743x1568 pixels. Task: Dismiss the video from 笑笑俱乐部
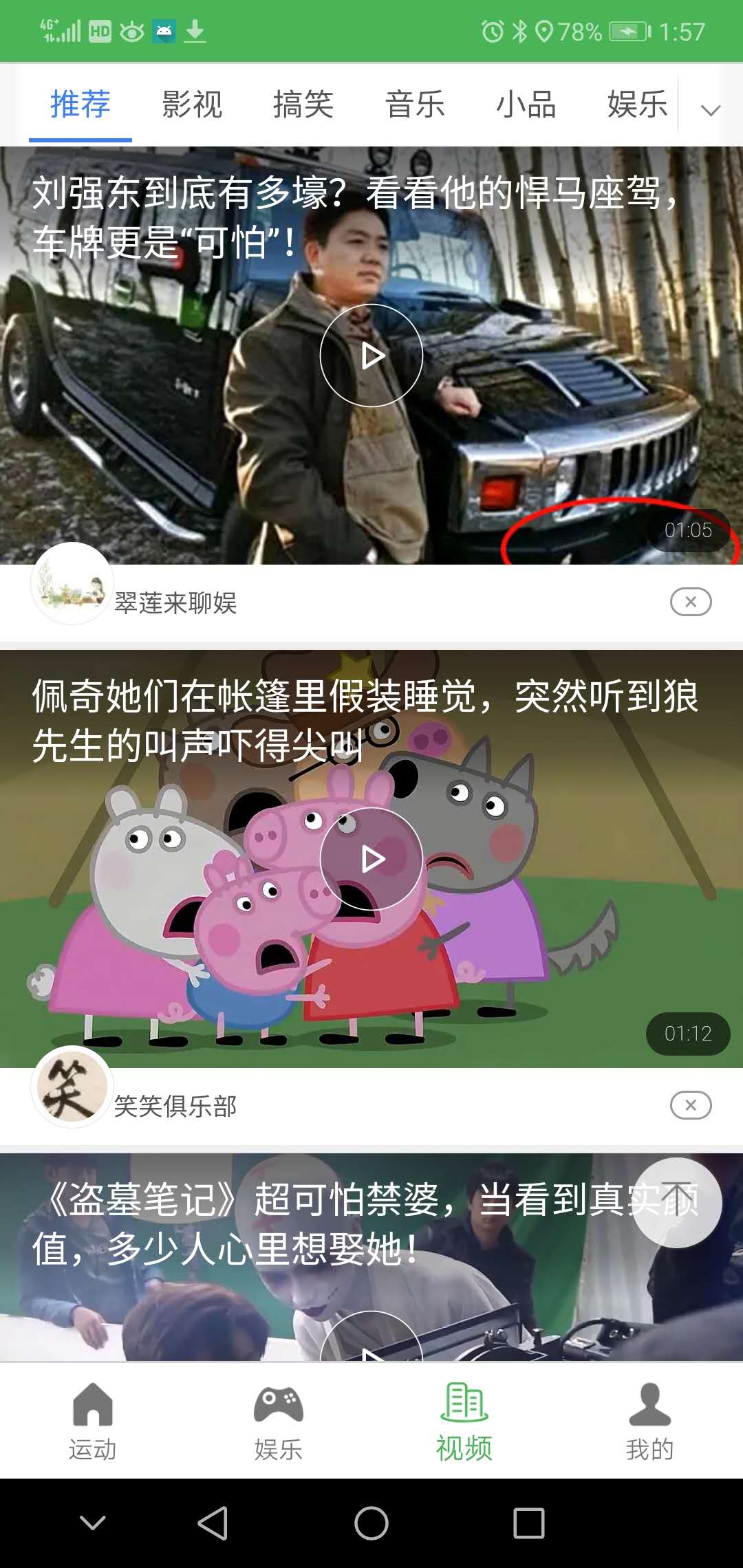(691, 1105)
